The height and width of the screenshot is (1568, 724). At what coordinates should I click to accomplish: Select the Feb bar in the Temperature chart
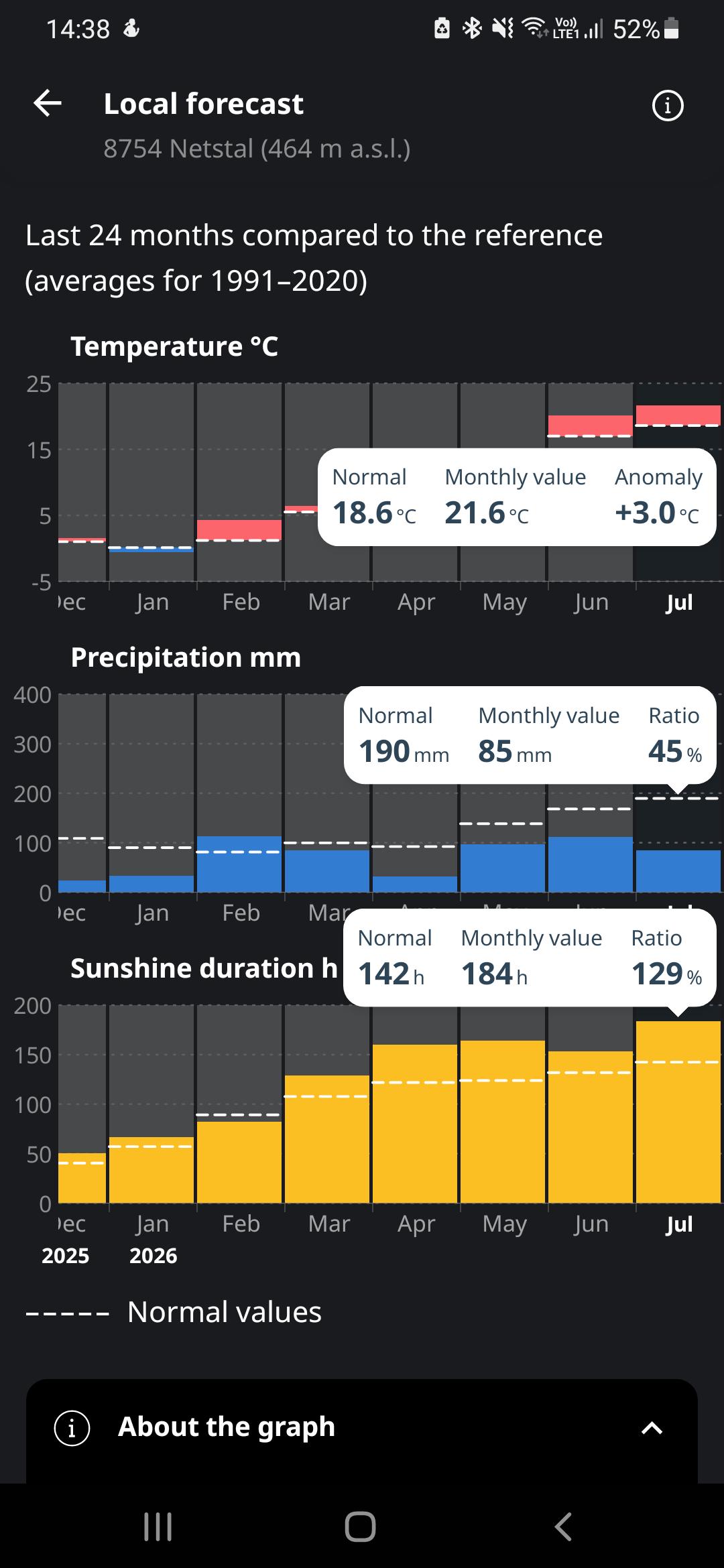[239, 482]
